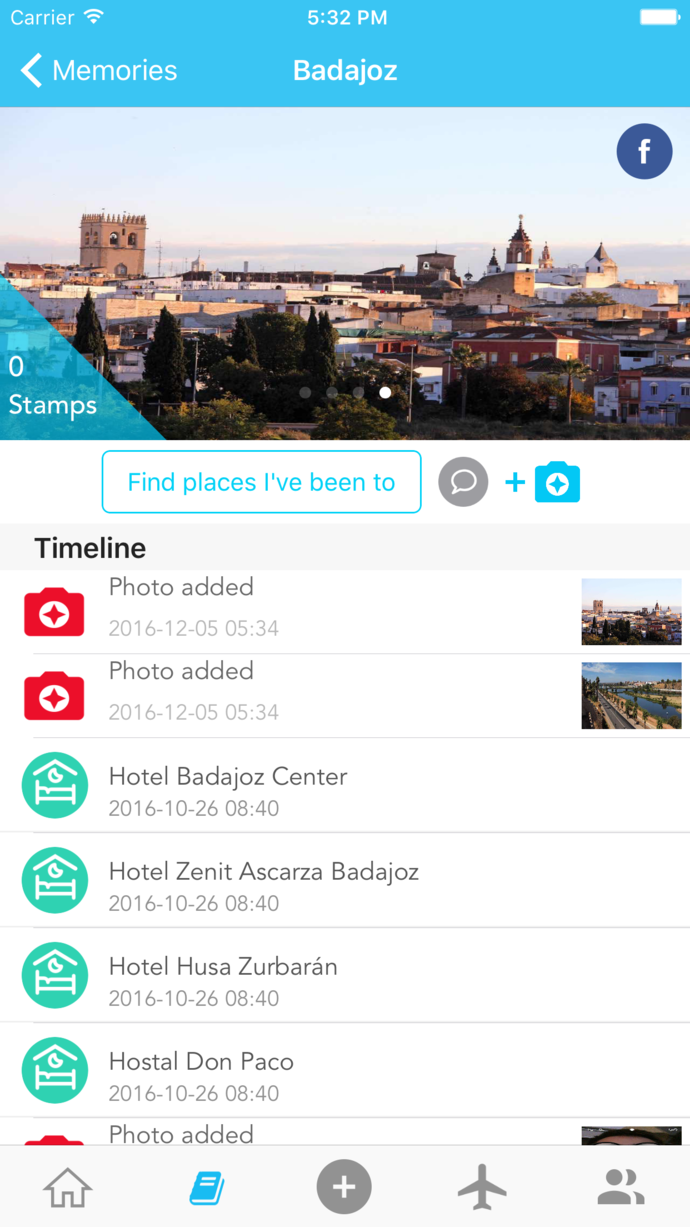Switch to the Home tab
This screenshot has height=1227, width=690.
coord(68,1188)
